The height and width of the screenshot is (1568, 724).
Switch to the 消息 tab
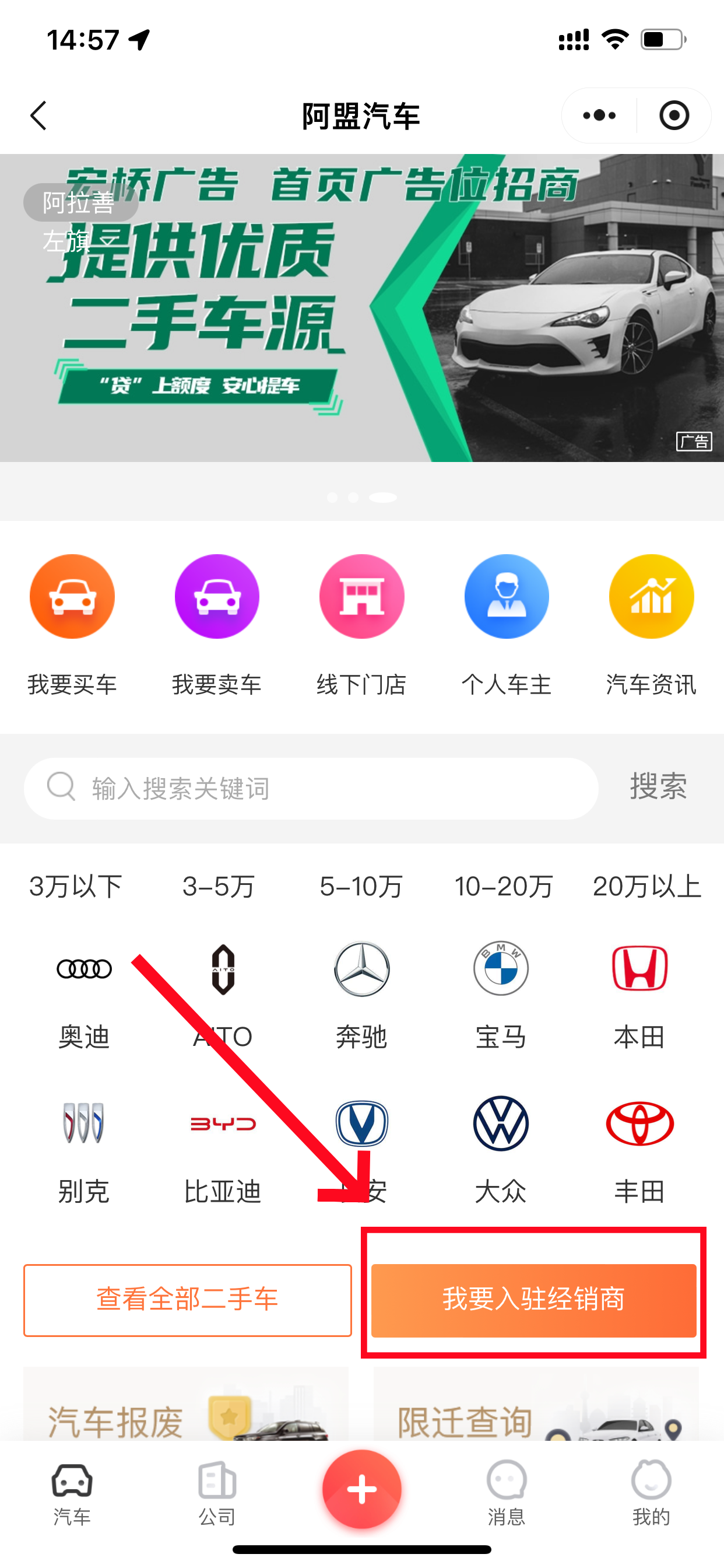[x=506, y=1493]
